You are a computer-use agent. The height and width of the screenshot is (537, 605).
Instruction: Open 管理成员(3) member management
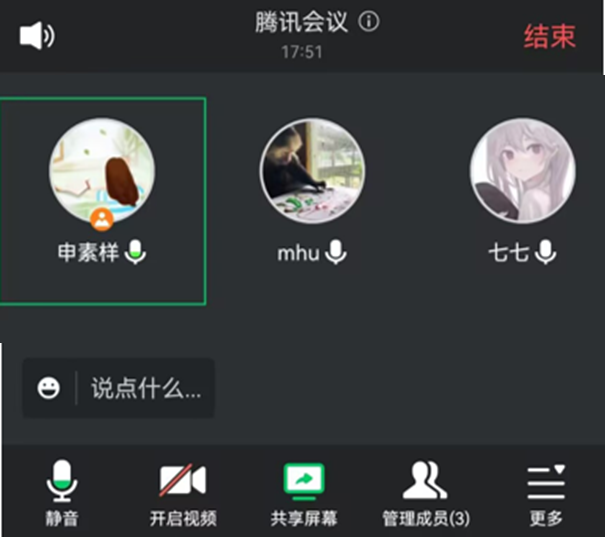[x=425, y=494]
